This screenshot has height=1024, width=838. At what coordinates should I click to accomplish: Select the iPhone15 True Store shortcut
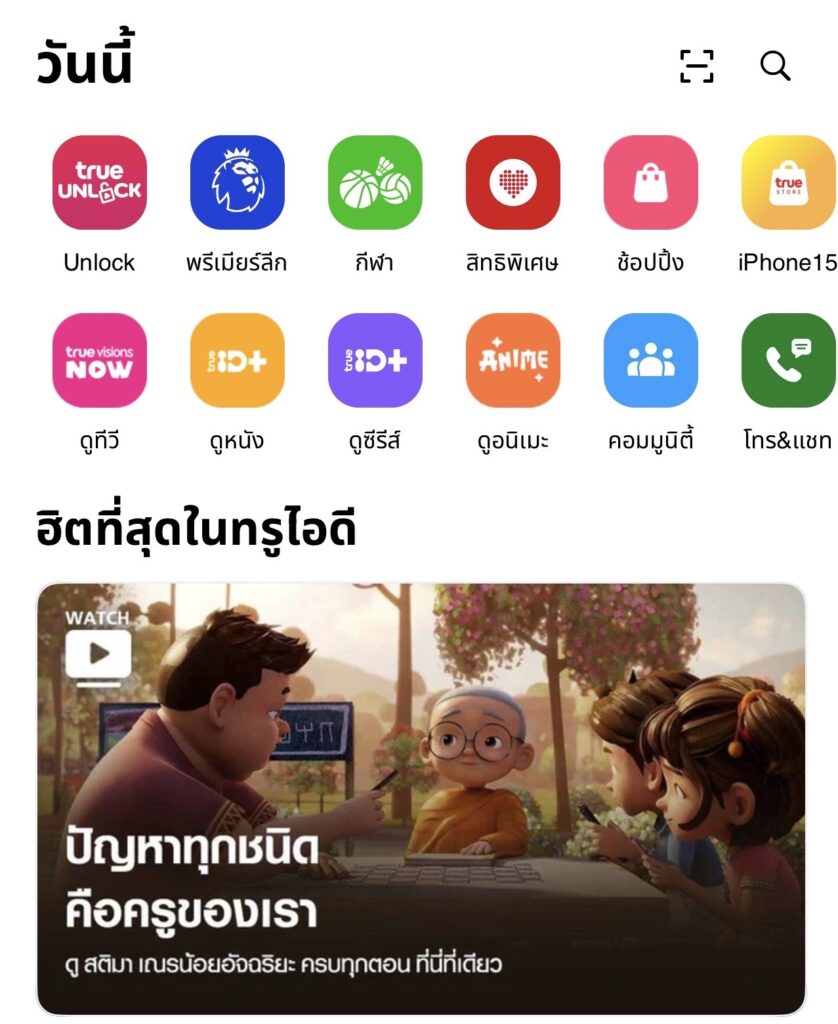tap(788, 183)
